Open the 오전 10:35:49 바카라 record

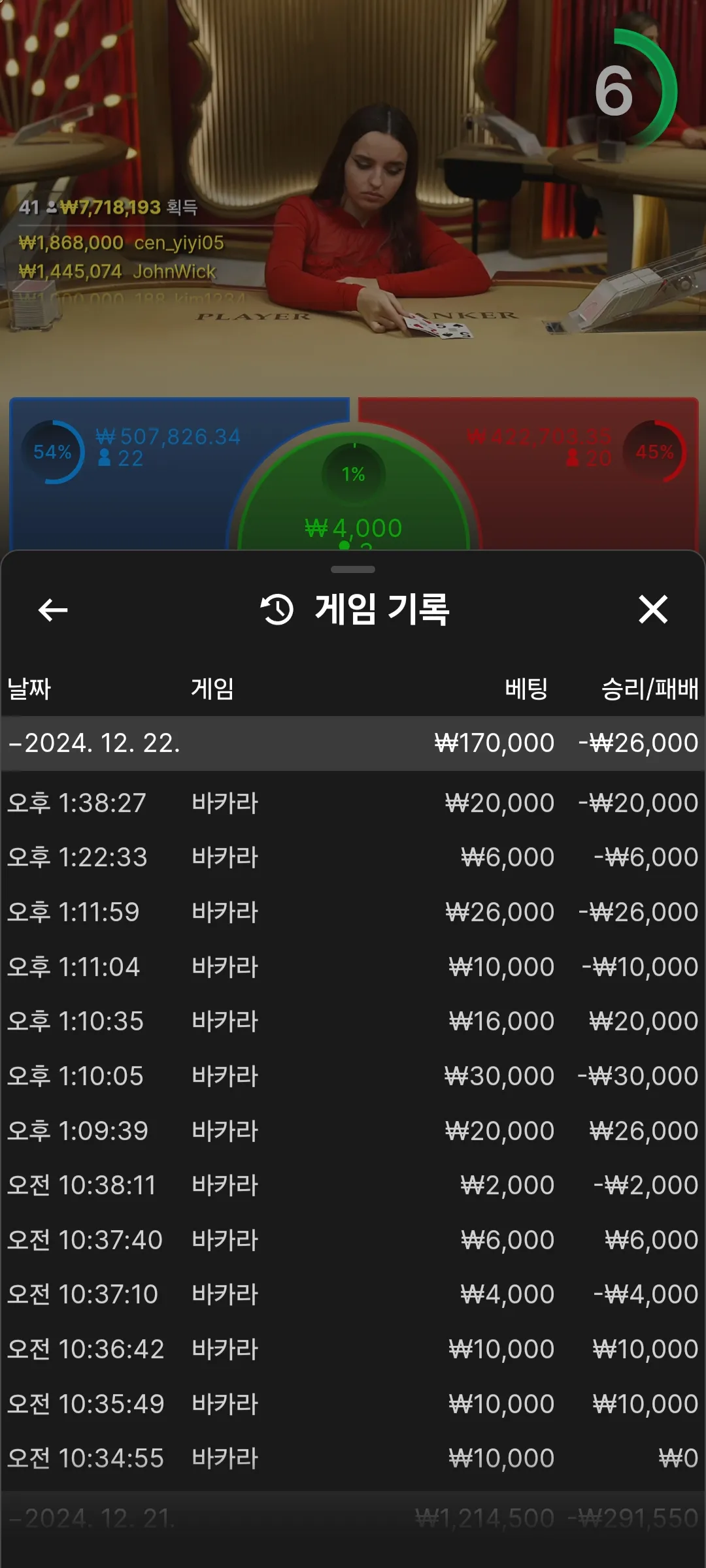[353, 1404]
